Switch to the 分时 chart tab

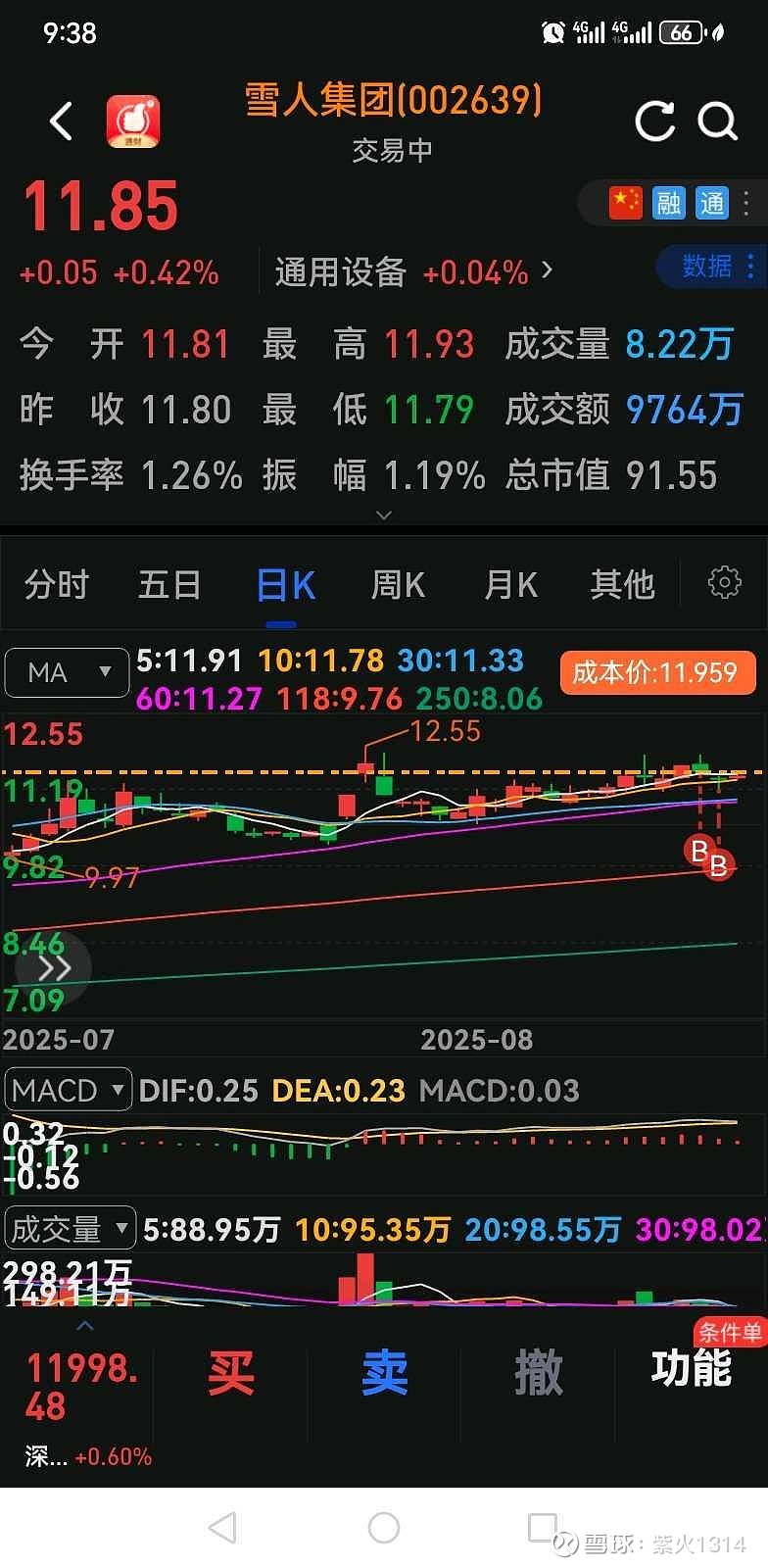point(57,585)
